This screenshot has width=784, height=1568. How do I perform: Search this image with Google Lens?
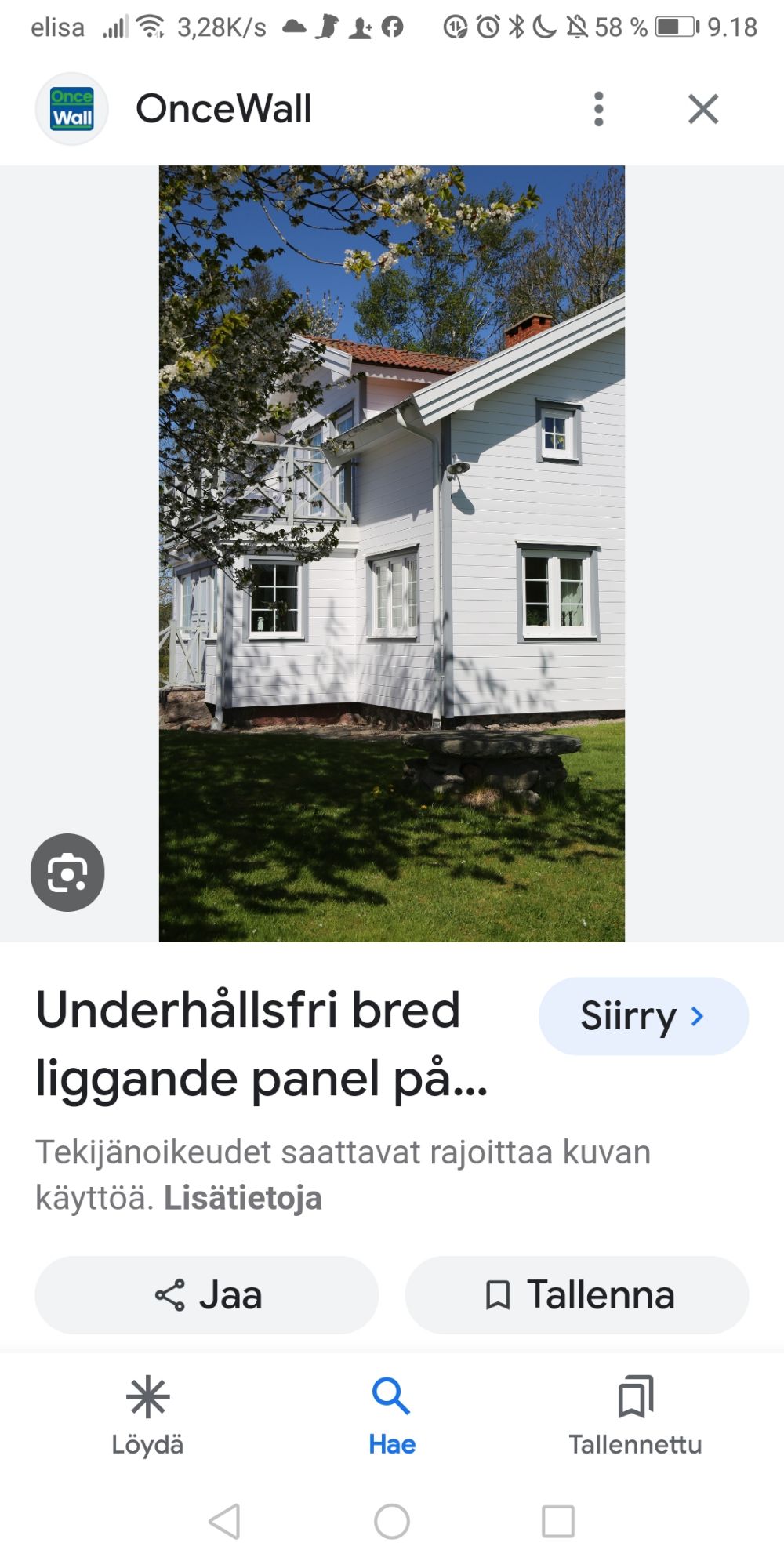67,873
